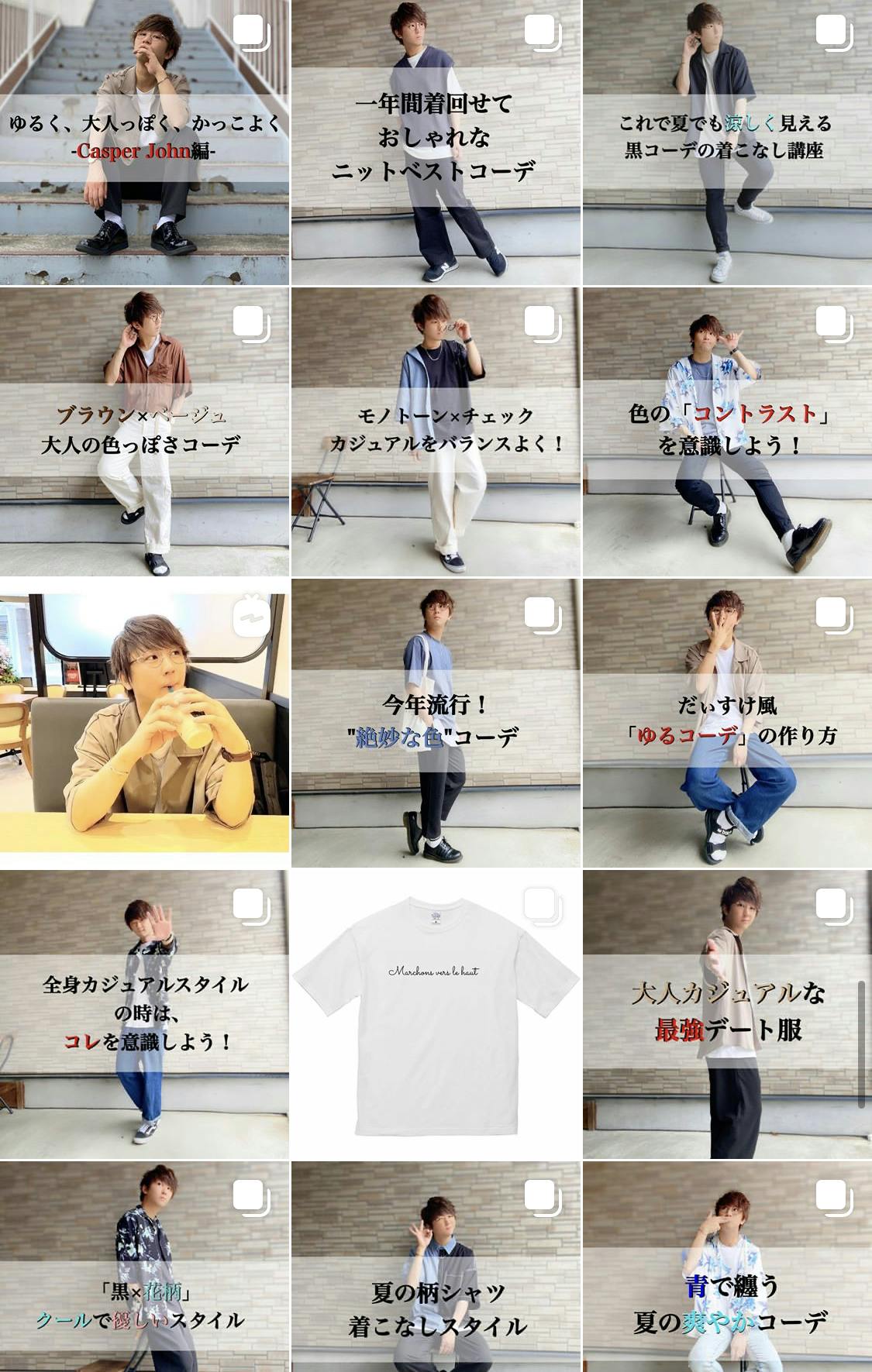Image resolution: width=872 pixels, height=1372 pixels.
Task: Open the 今年流行！絶妙な色コーデ post
Action: coord(436,724)
